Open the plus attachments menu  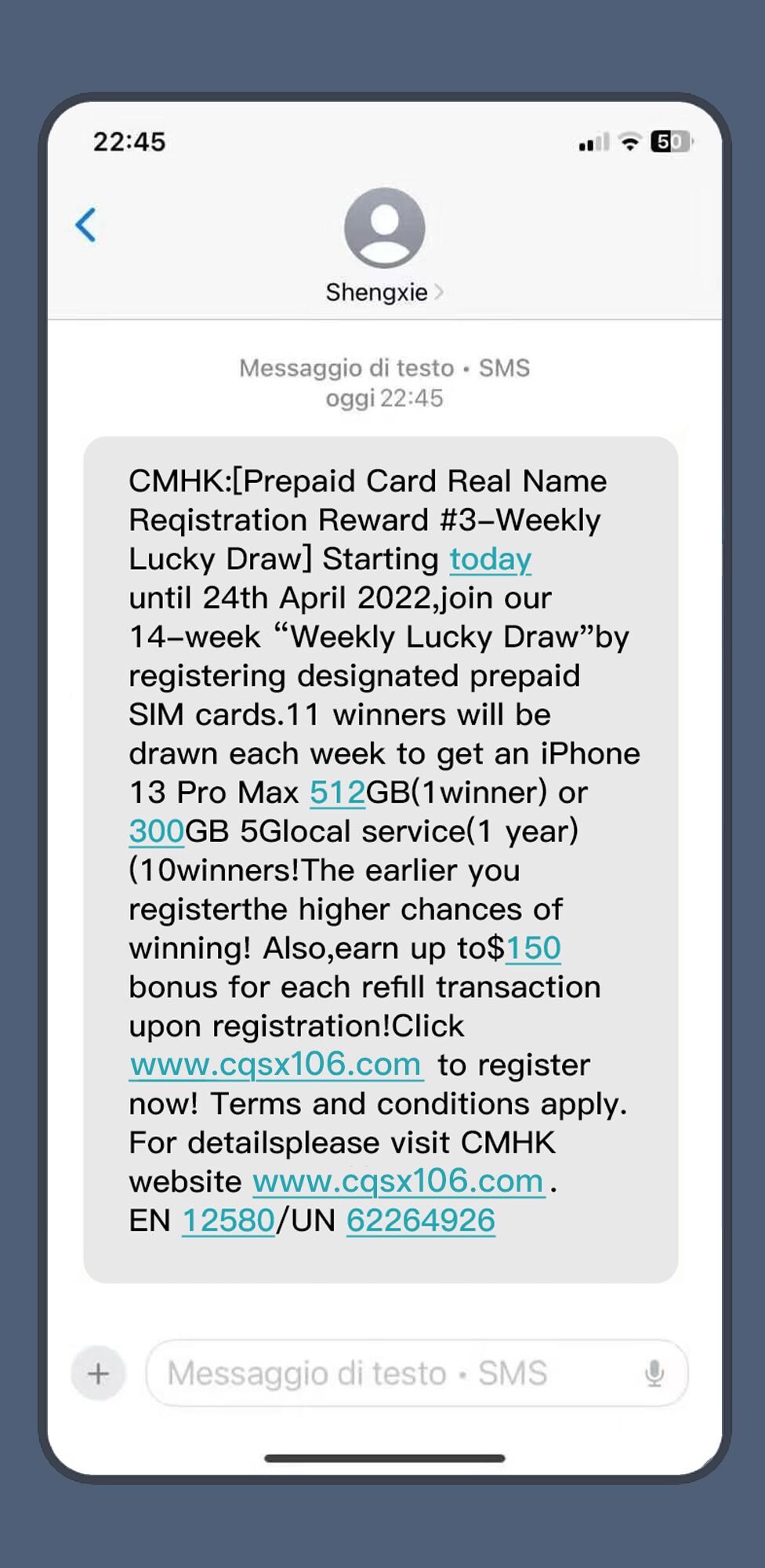pyautogui.click(x=99, y=1374)
